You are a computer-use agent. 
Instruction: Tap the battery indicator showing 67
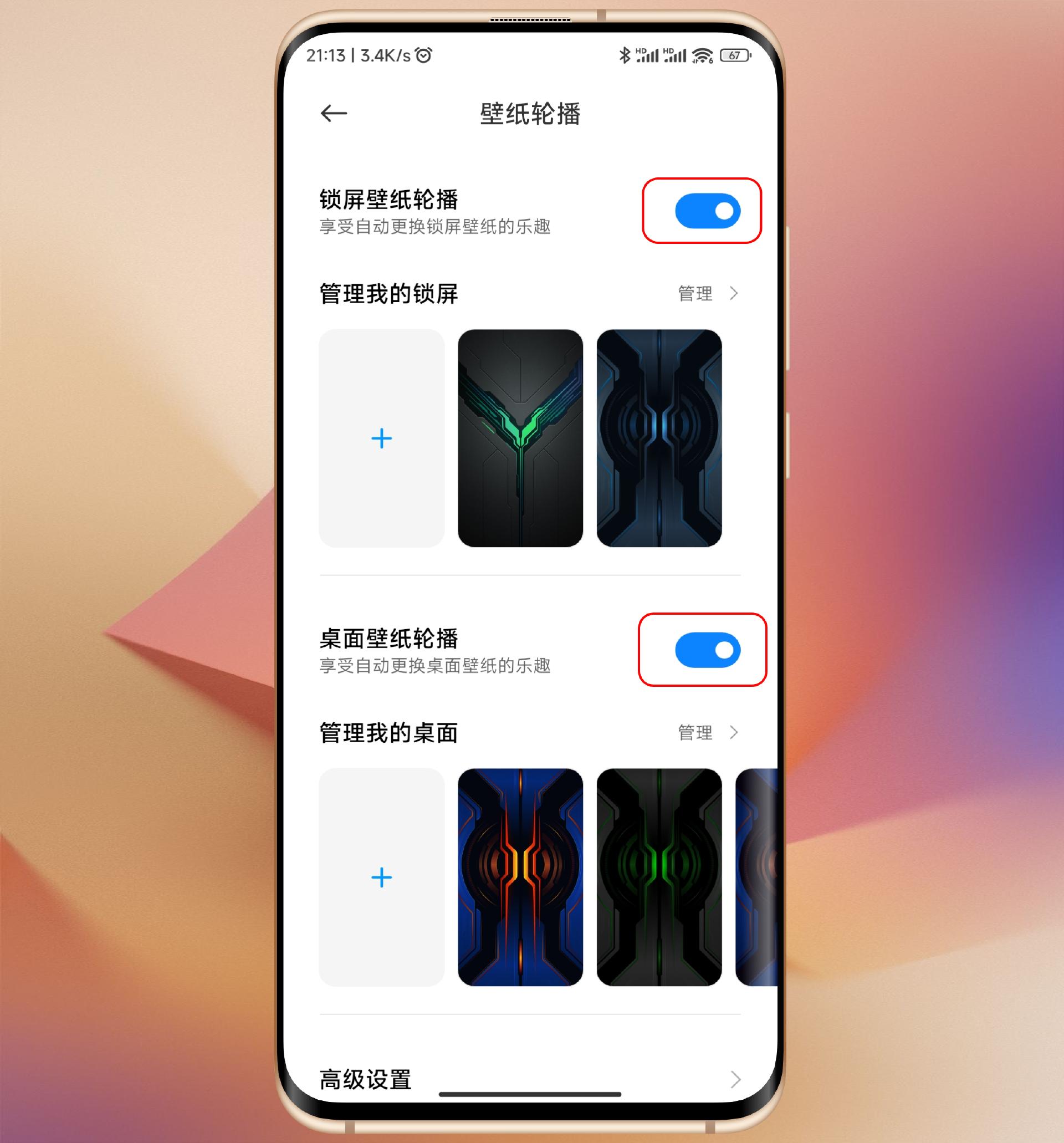tap(738, 55)
